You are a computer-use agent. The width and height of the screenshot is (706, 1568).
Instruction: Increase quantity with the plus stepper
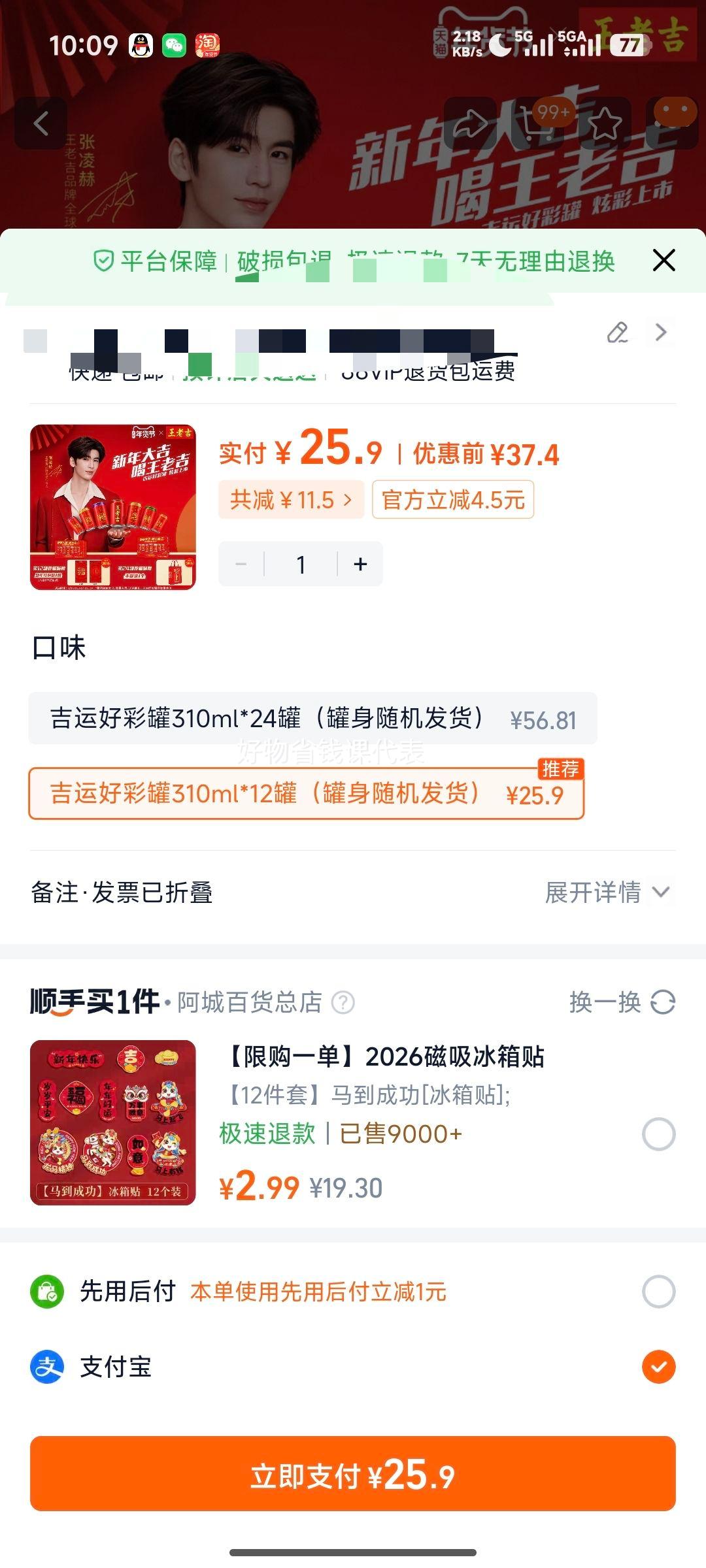point(359,563)
